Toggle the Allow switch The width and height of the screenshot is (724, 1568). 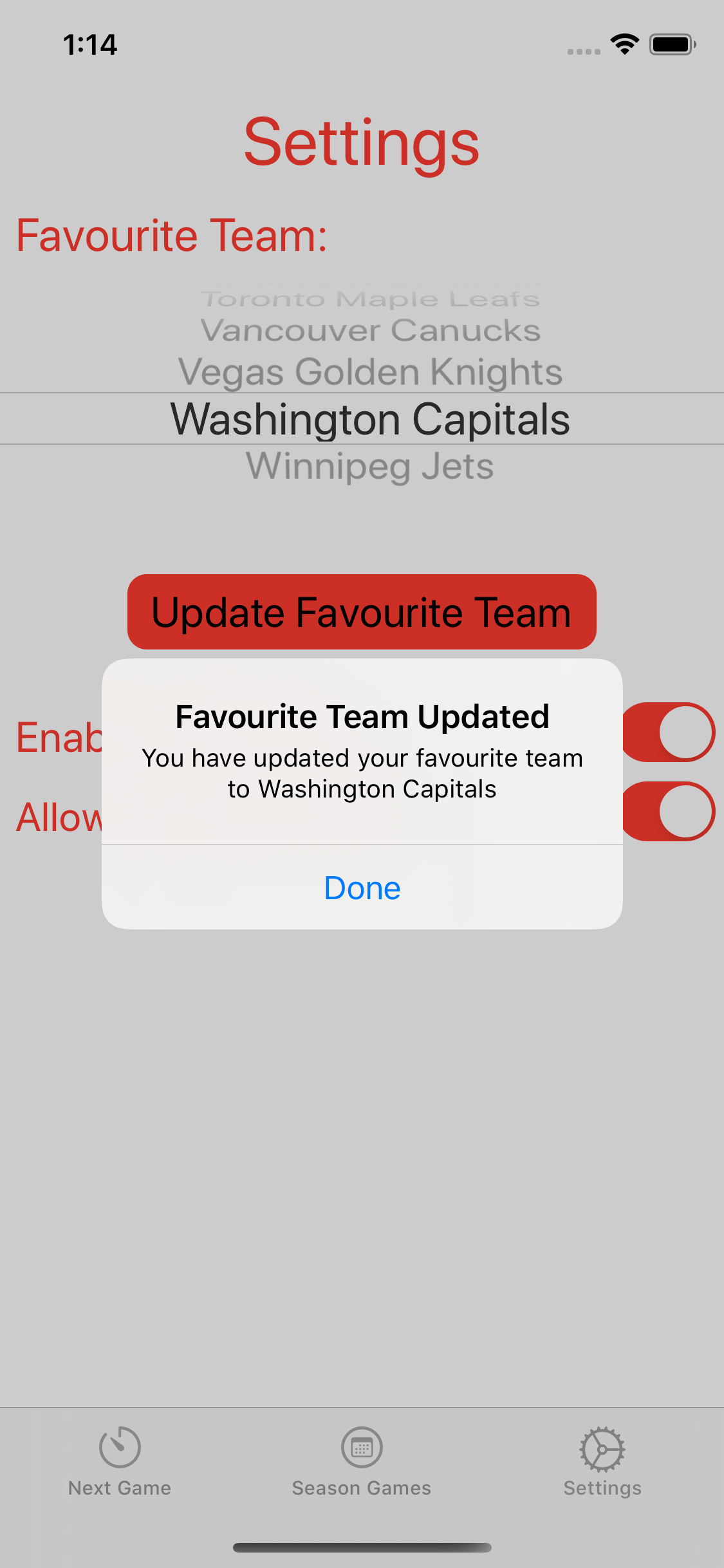669,812
